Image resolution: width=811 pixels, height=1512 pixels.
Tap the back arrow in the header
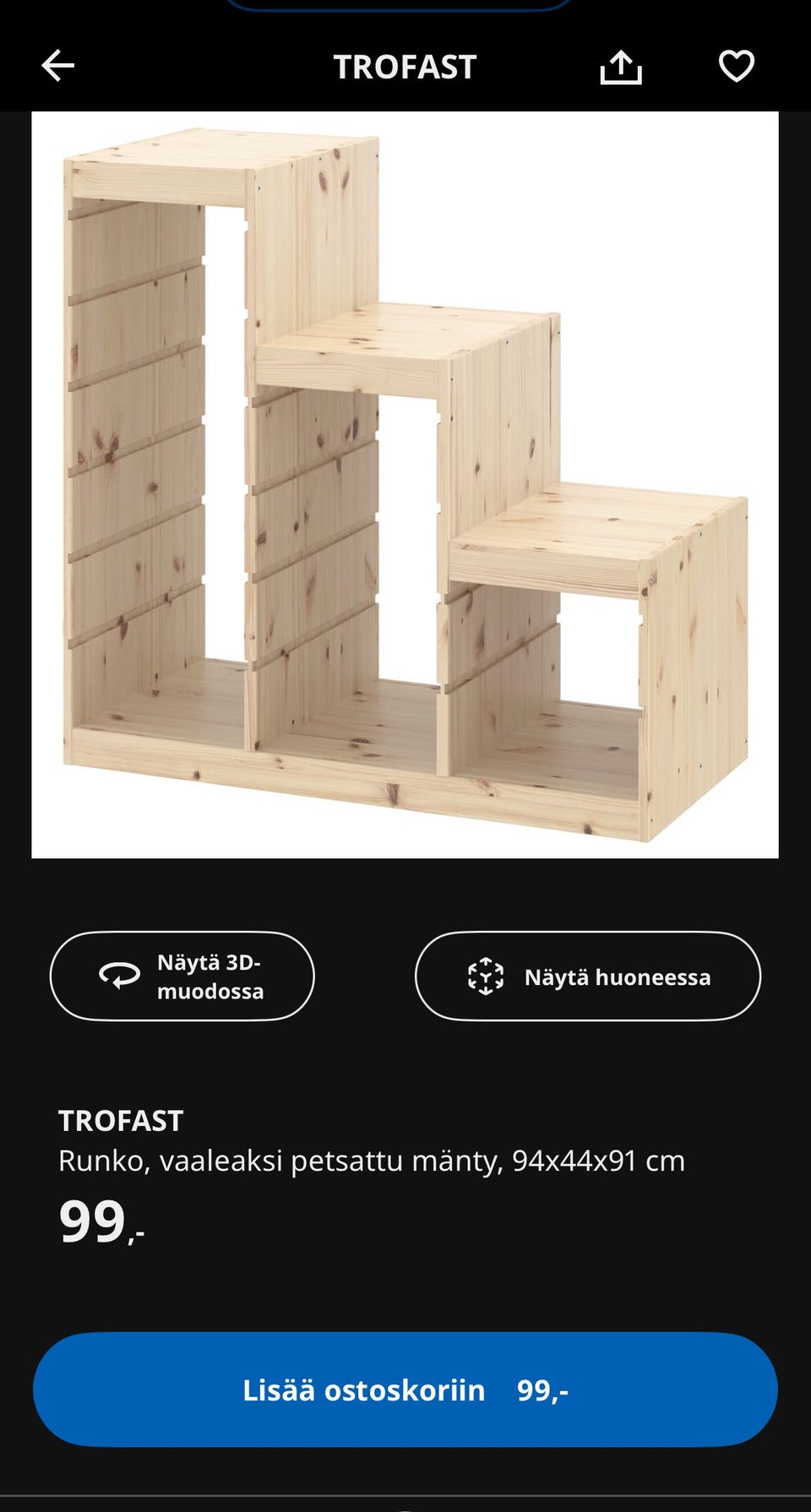click(57, 66)
